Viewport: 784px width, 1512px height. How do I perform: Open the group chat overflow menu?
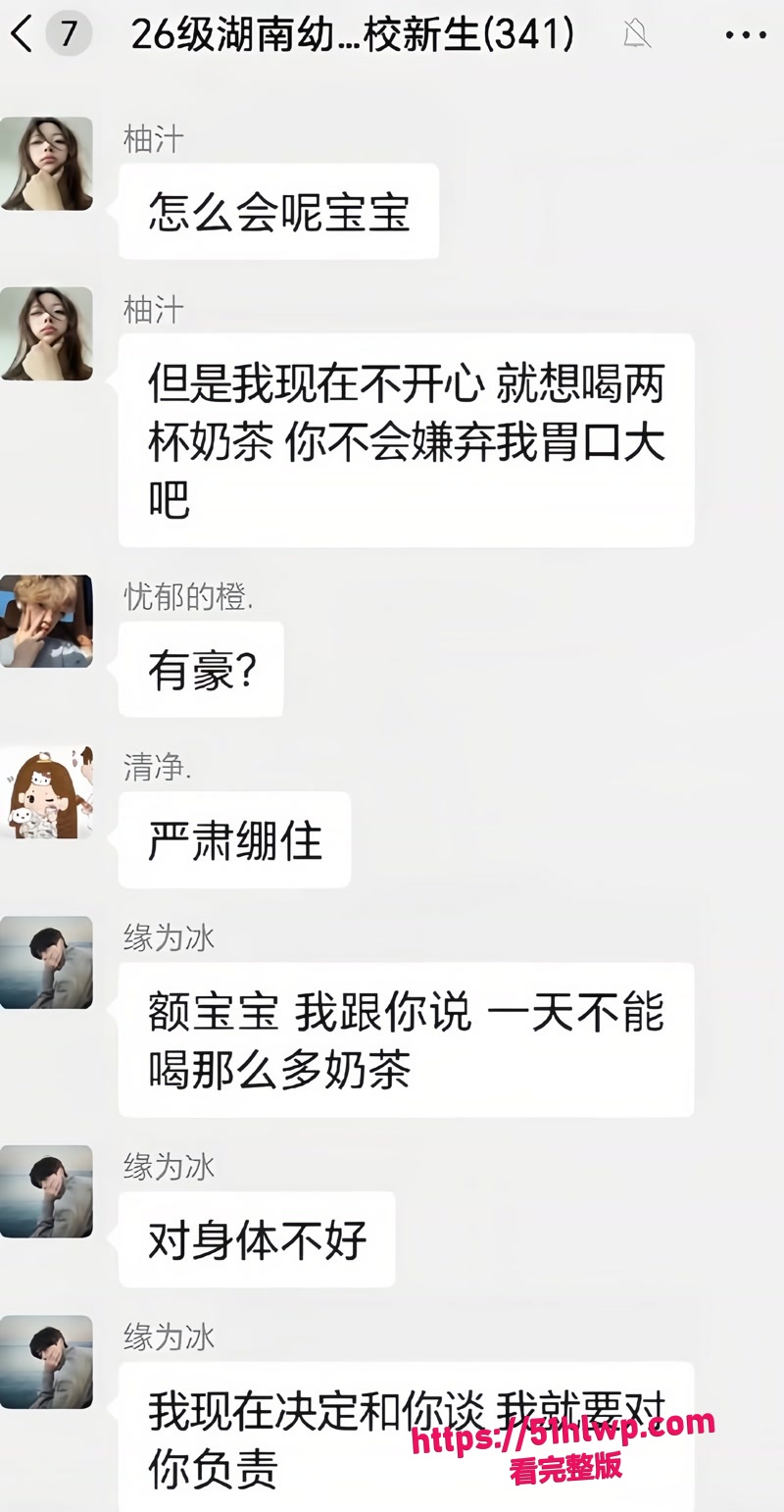746,36
